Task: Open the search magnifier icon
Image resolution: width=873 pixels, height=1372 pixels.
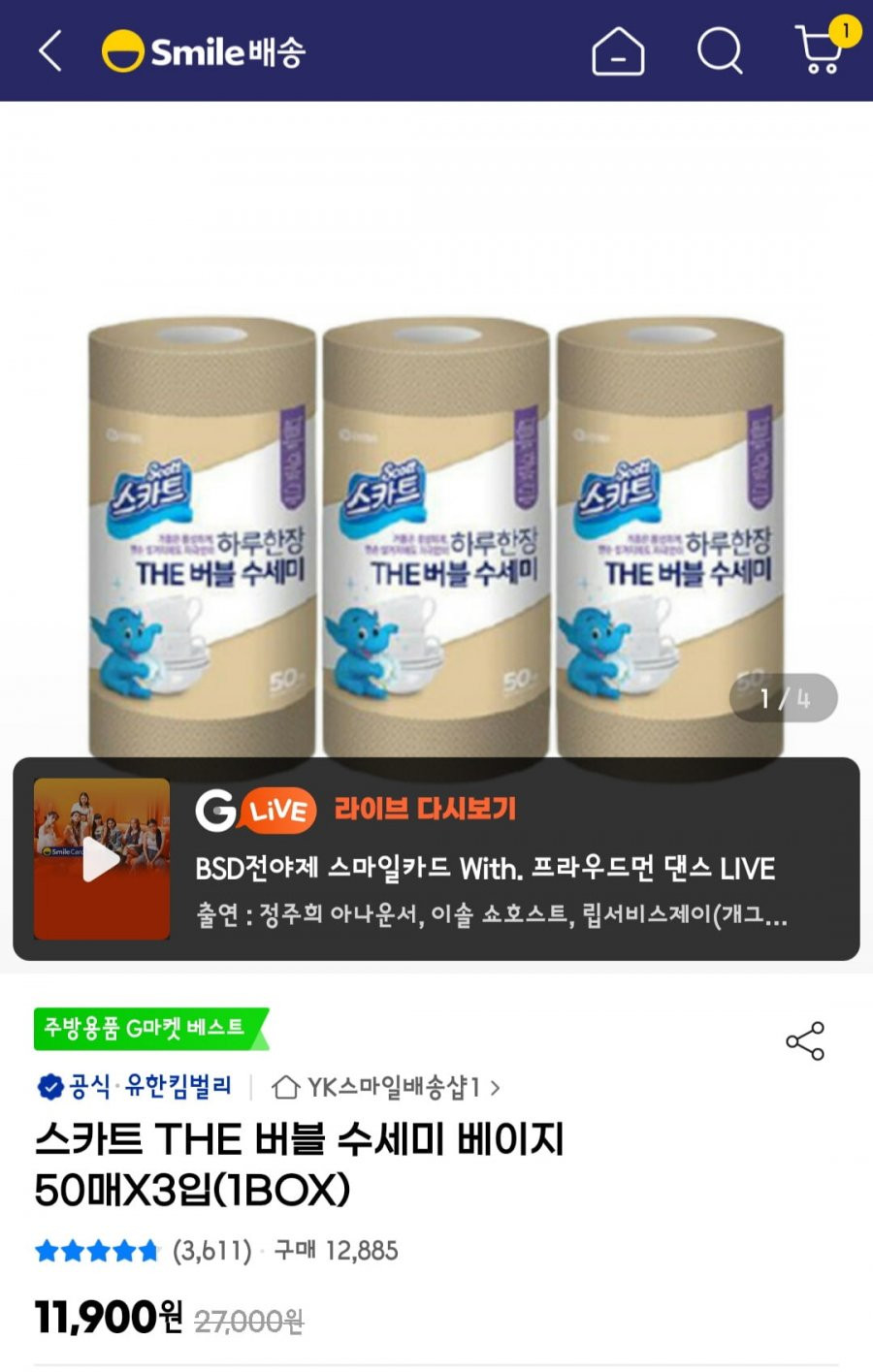Action: pyautogui.click(x=719, y=50)
